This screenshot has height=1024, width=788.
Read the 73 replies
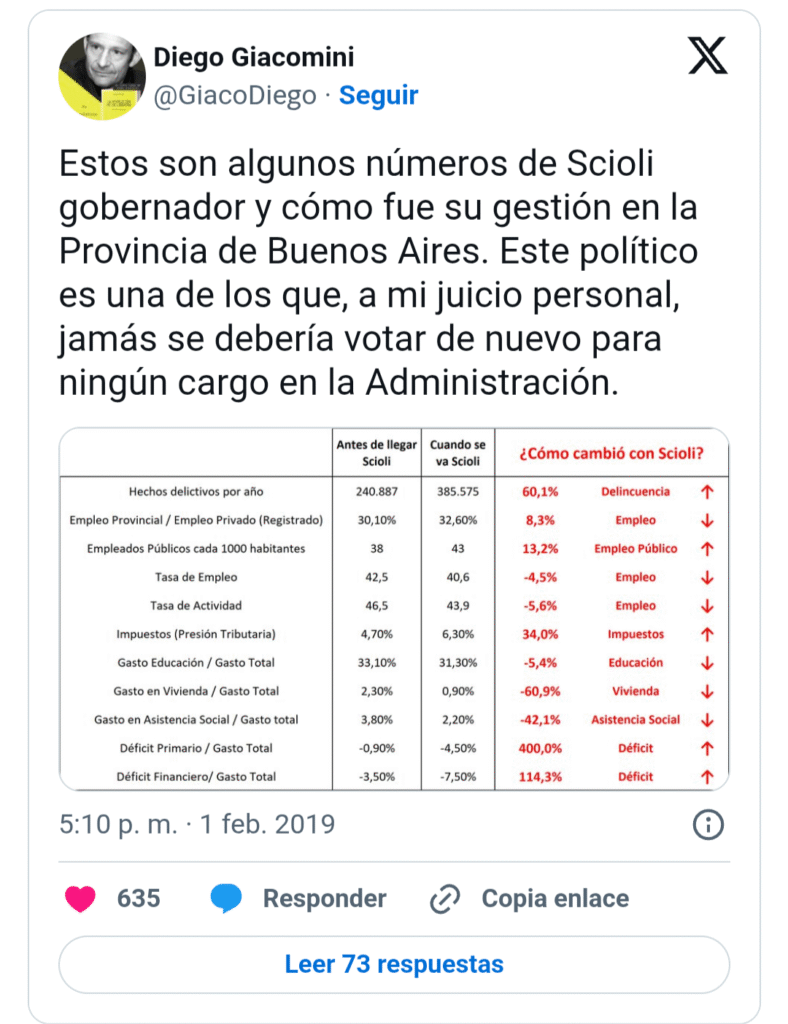pyautogui.click(x=394, y=965)
